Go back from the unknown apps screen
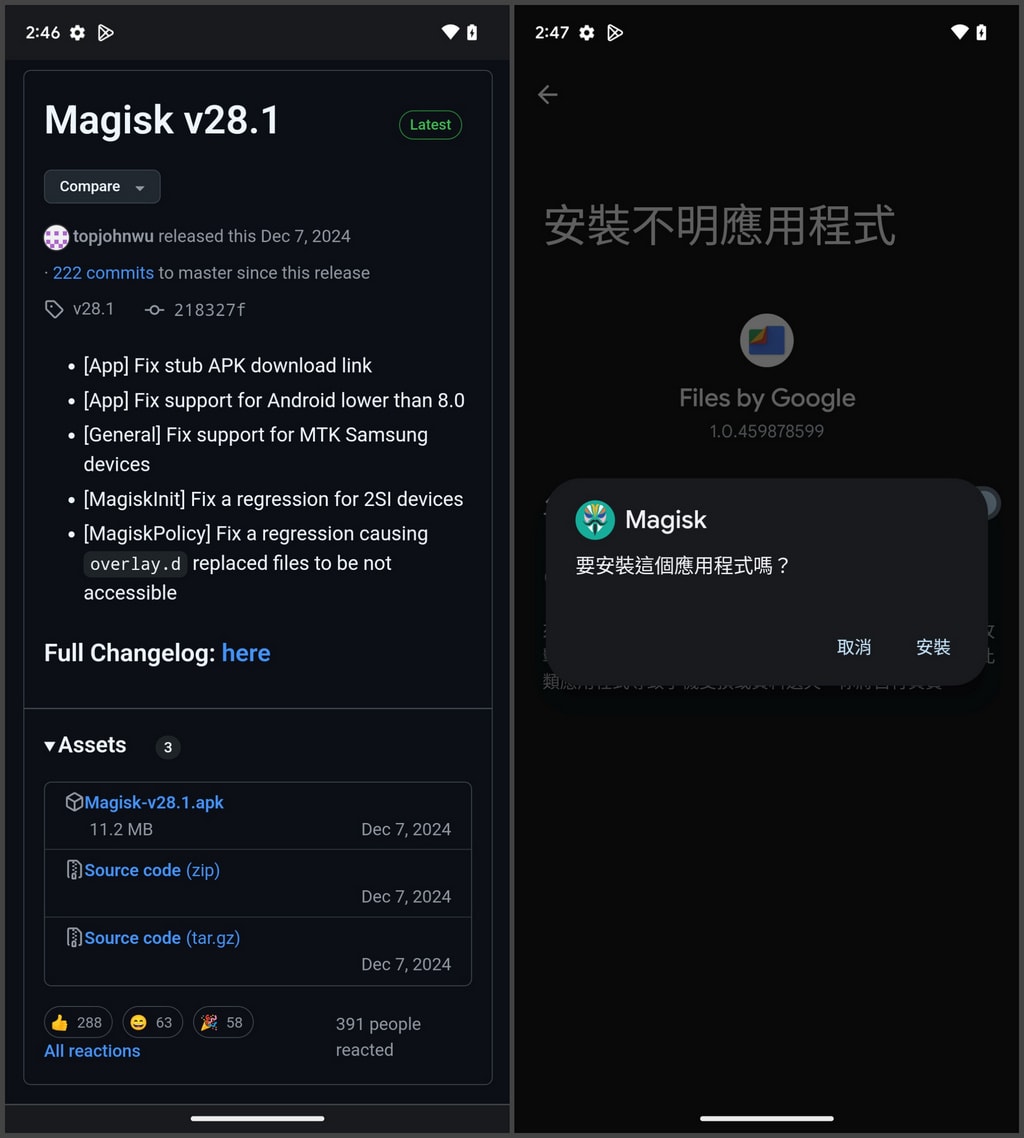Viewport: 1024px width, 1138px height. [547, 94]
